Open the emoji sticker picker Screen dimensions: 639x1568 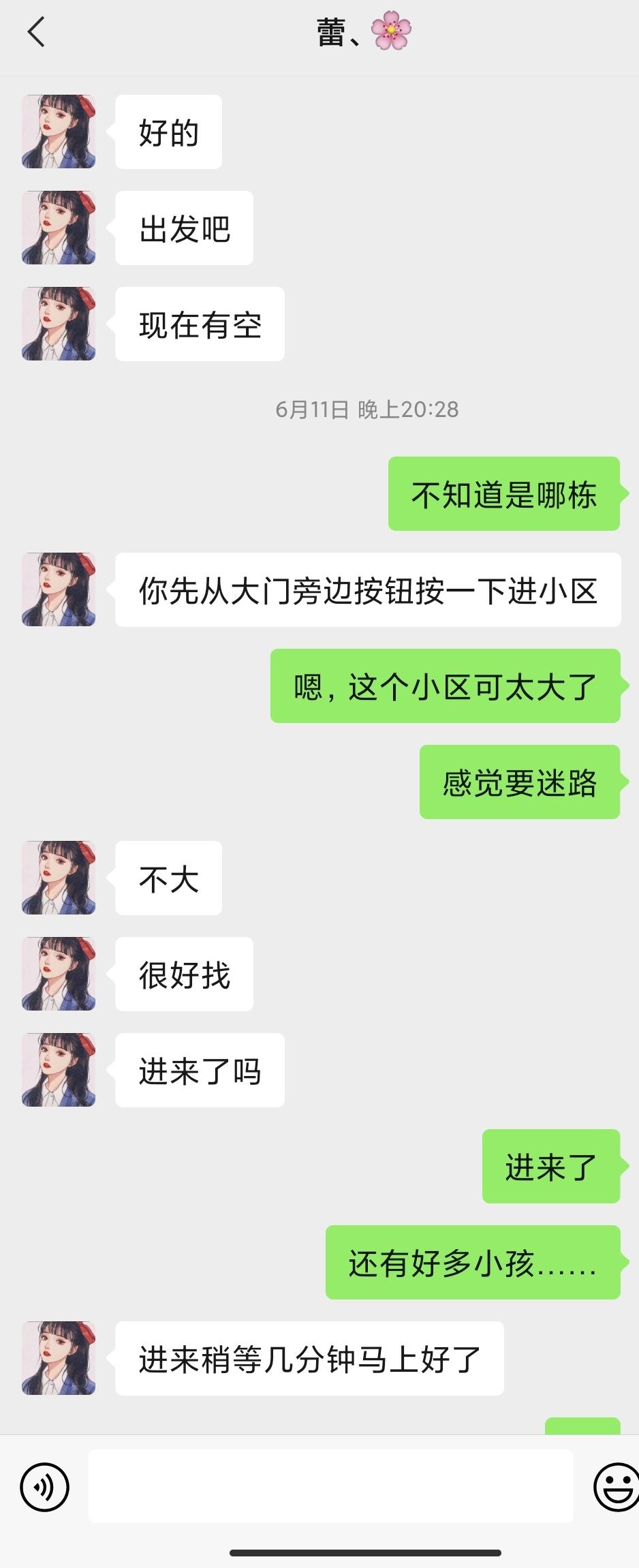[615, 1486]
